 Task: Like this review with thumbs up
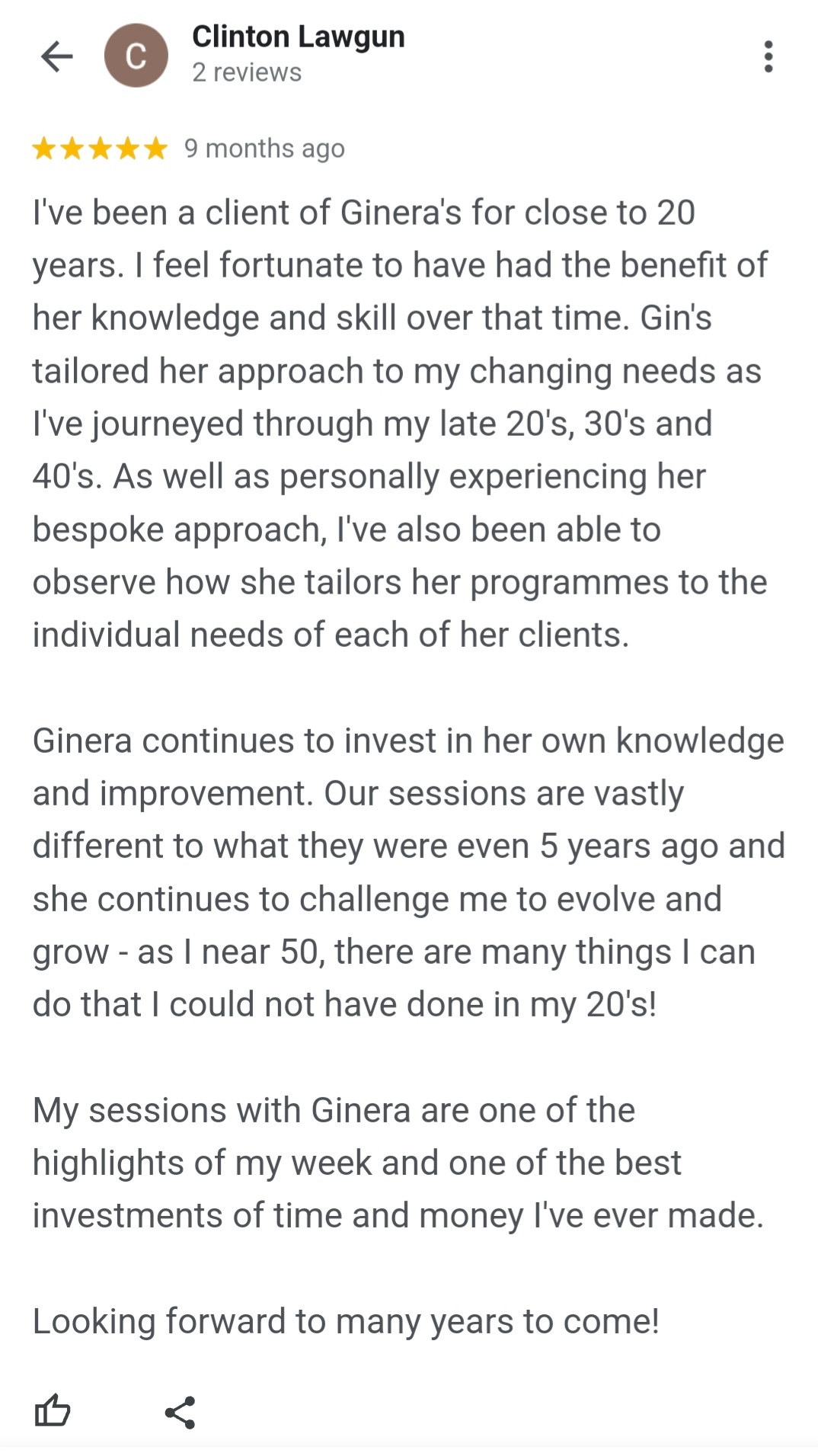[53, 1411]
